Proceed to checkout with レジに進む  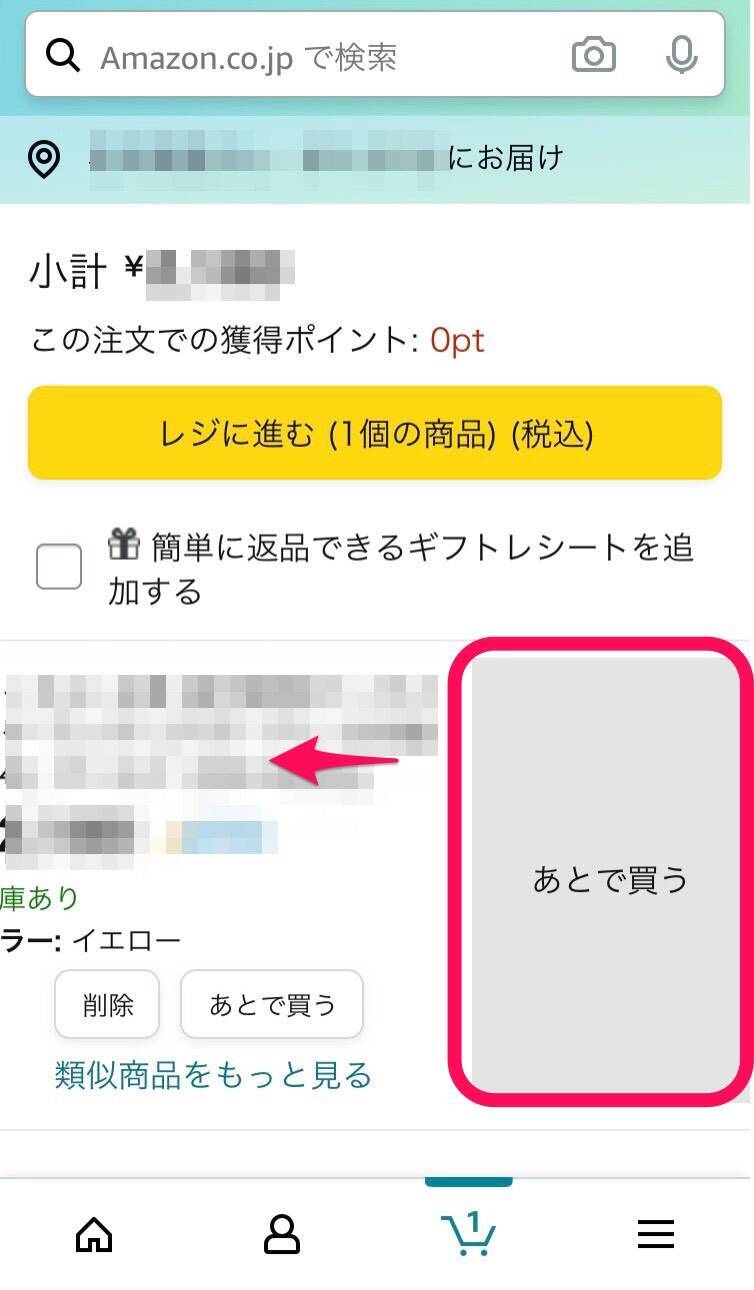(x=375, y=433)
